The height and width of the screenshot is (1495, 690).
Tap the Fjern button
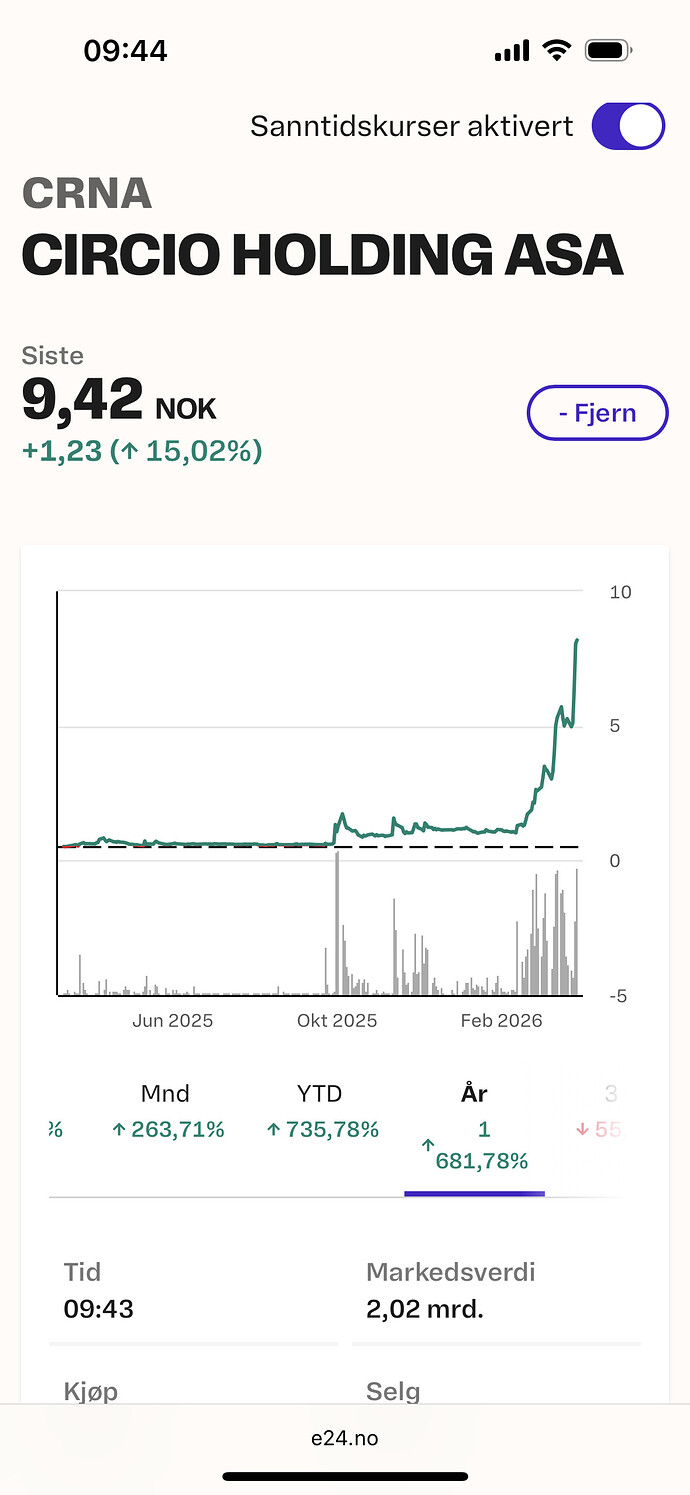point(597,413)
